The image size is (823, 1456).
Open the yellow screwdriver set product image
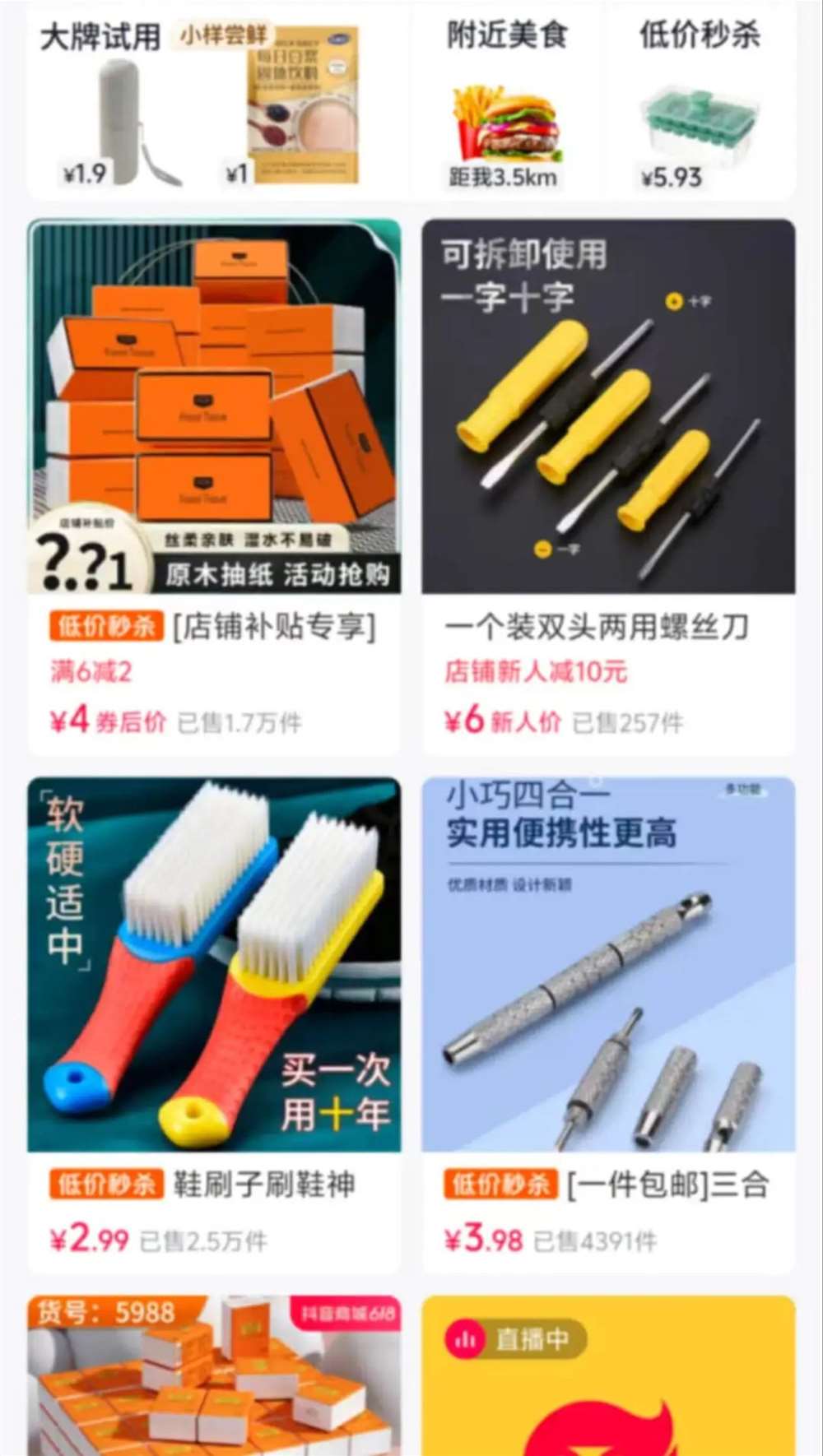click(x=609, y=403)
